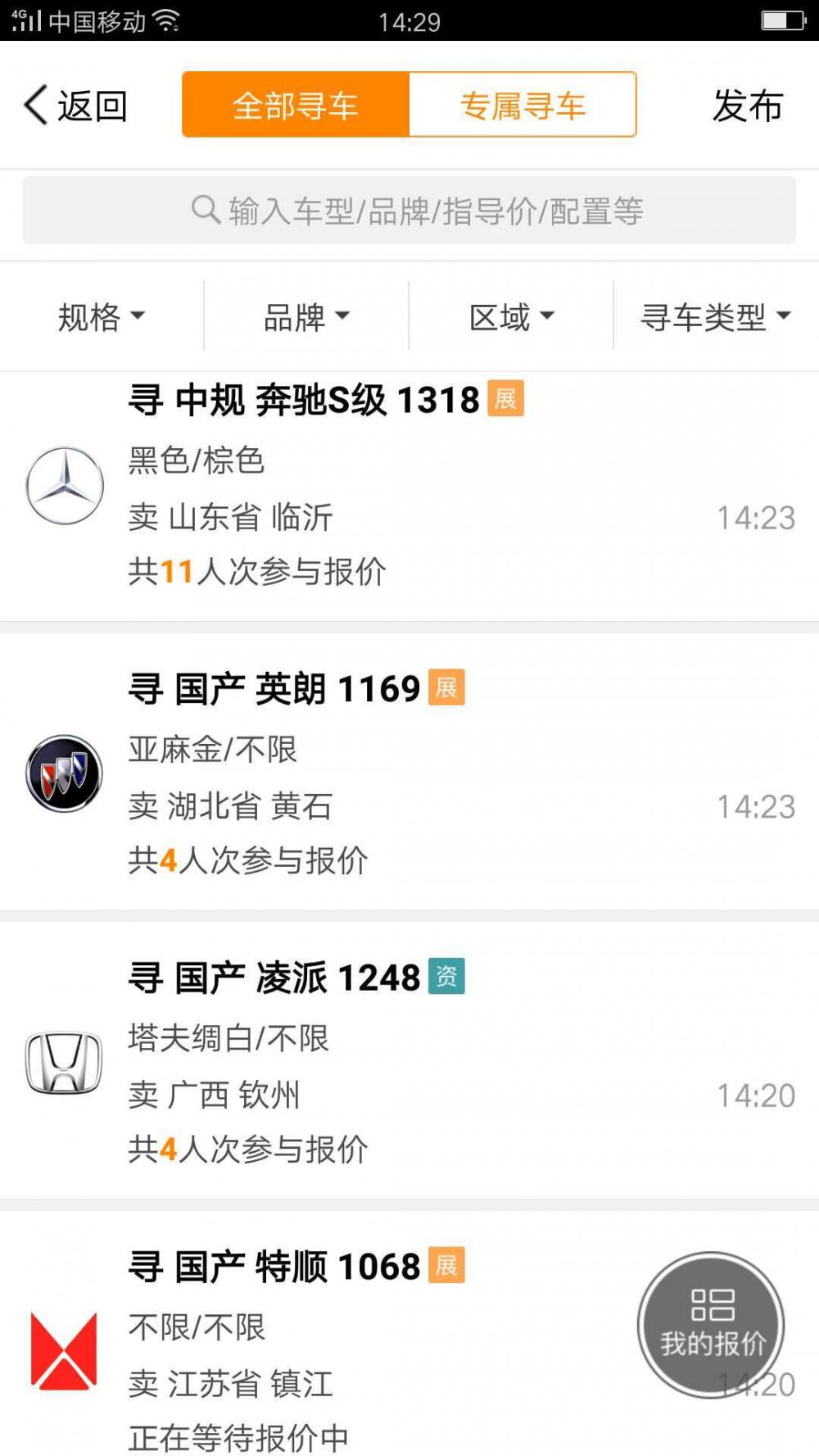Screen dimensions: 819x1456
Task: Focus the 输入车型/品牌 search field
Action: pyautogui.click(x=409, y=211)
